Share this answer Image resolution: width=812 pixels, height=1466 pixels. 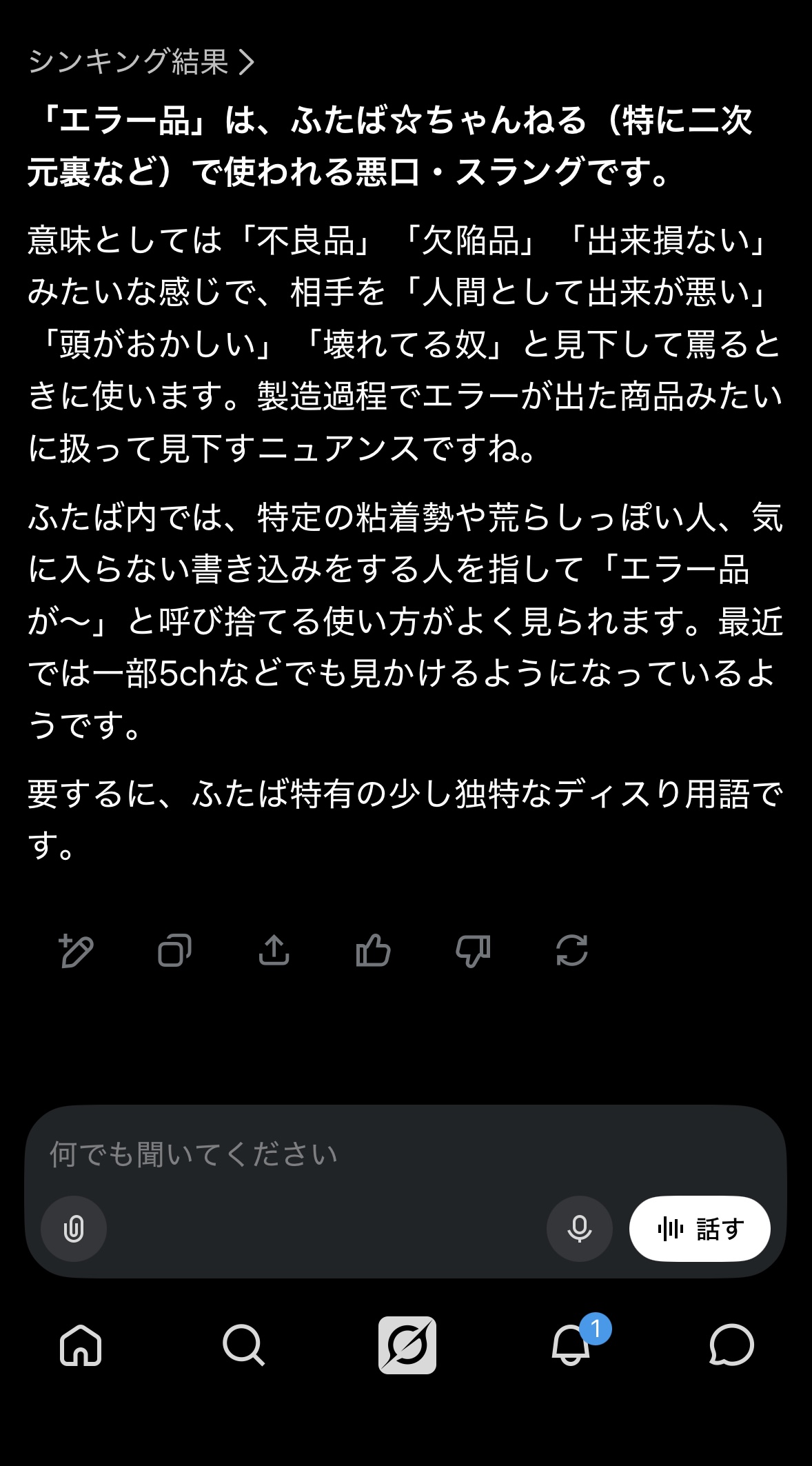pos(274,950)
